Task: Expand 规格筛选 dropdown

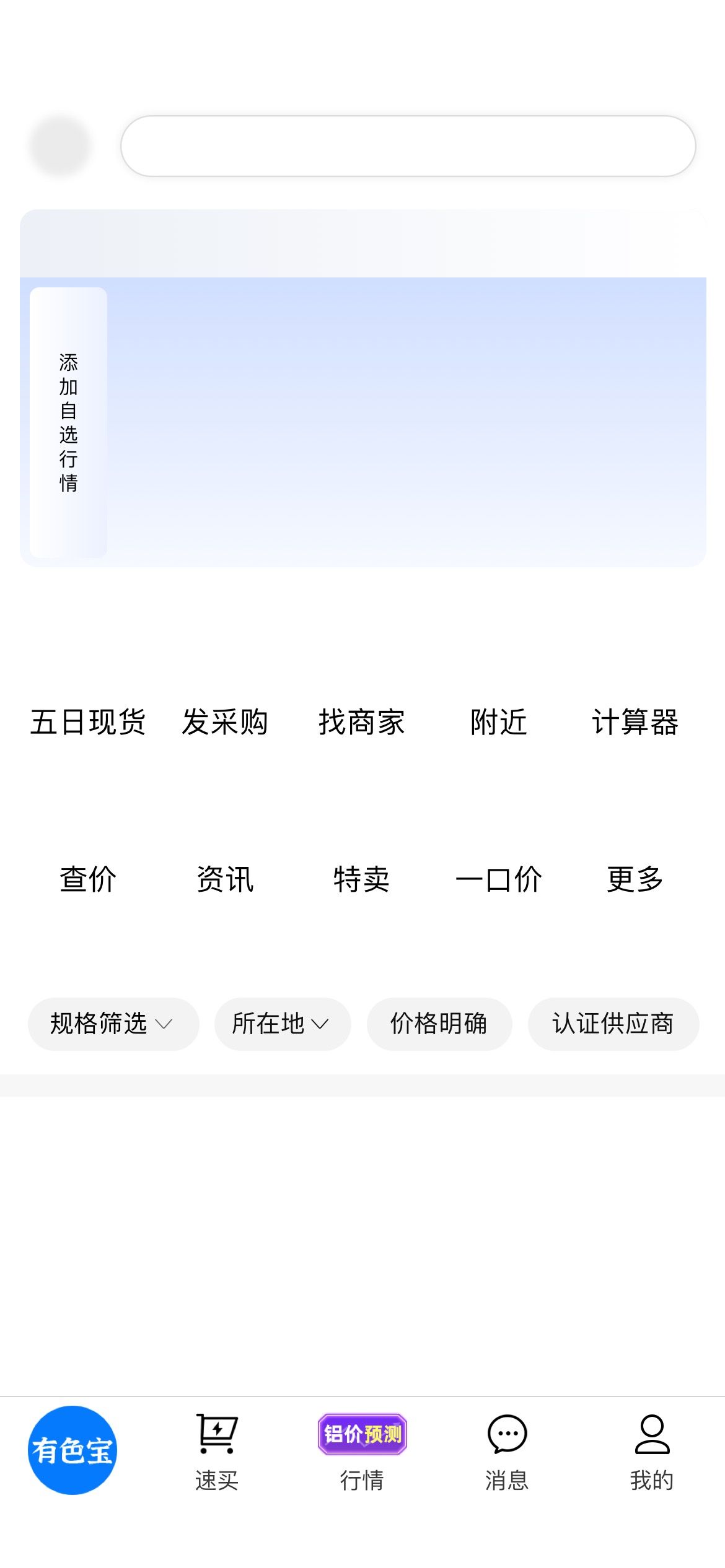Action: coord(113,1024)
